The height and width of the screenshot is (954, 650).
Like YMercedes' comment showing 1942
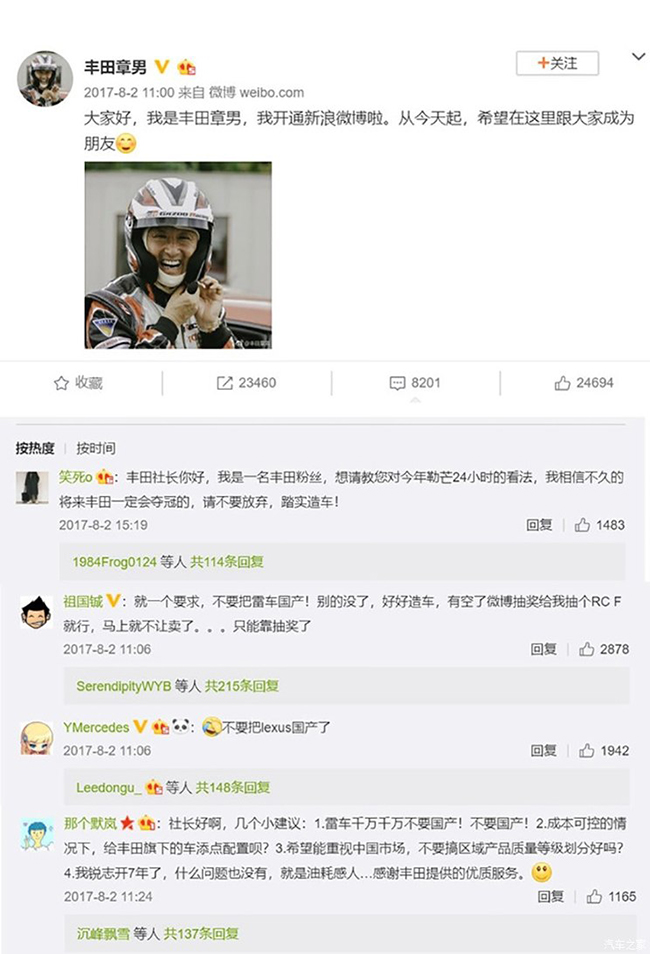coord(604,750)
